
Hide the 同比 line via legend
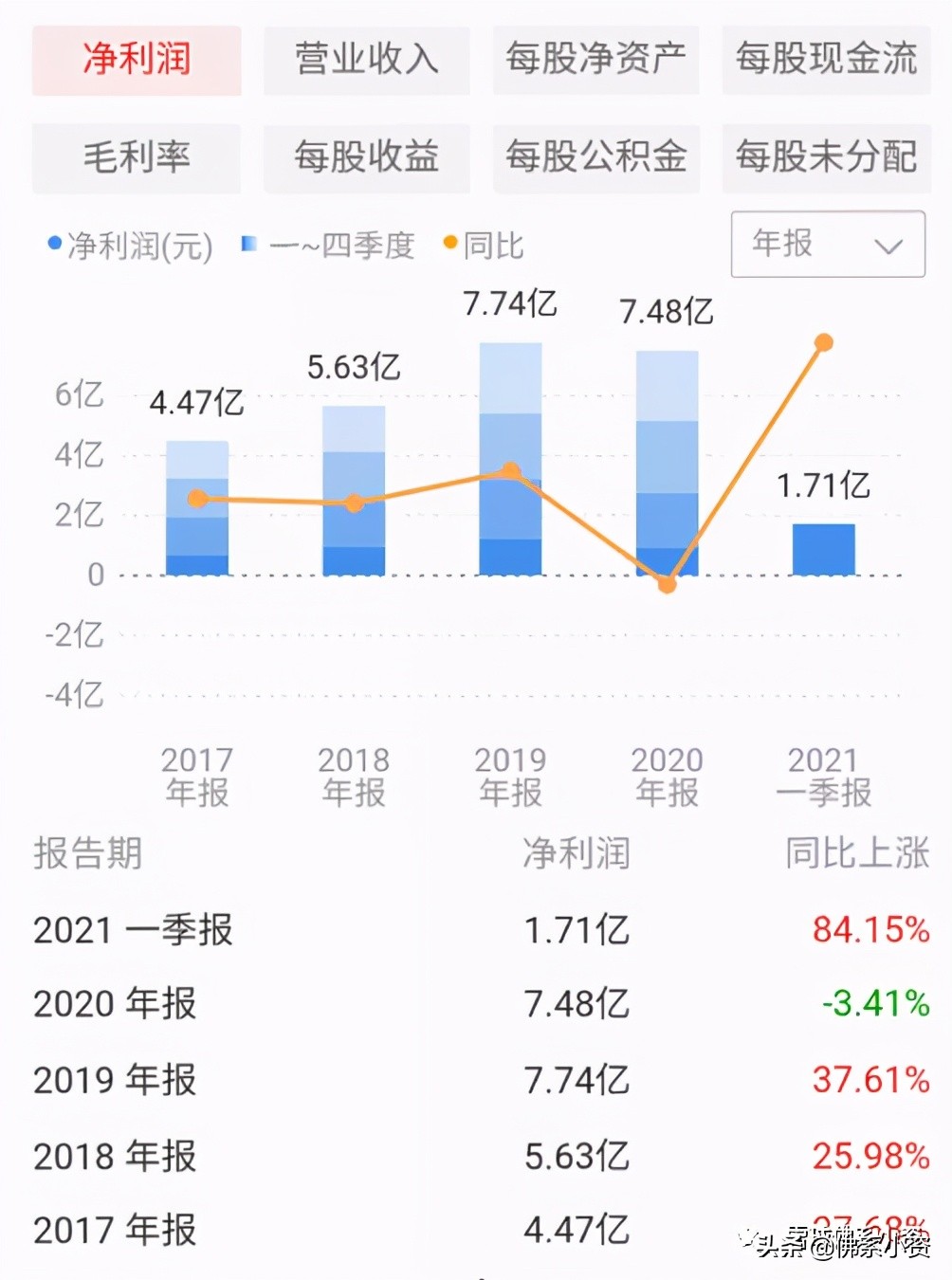pos(484,244)
